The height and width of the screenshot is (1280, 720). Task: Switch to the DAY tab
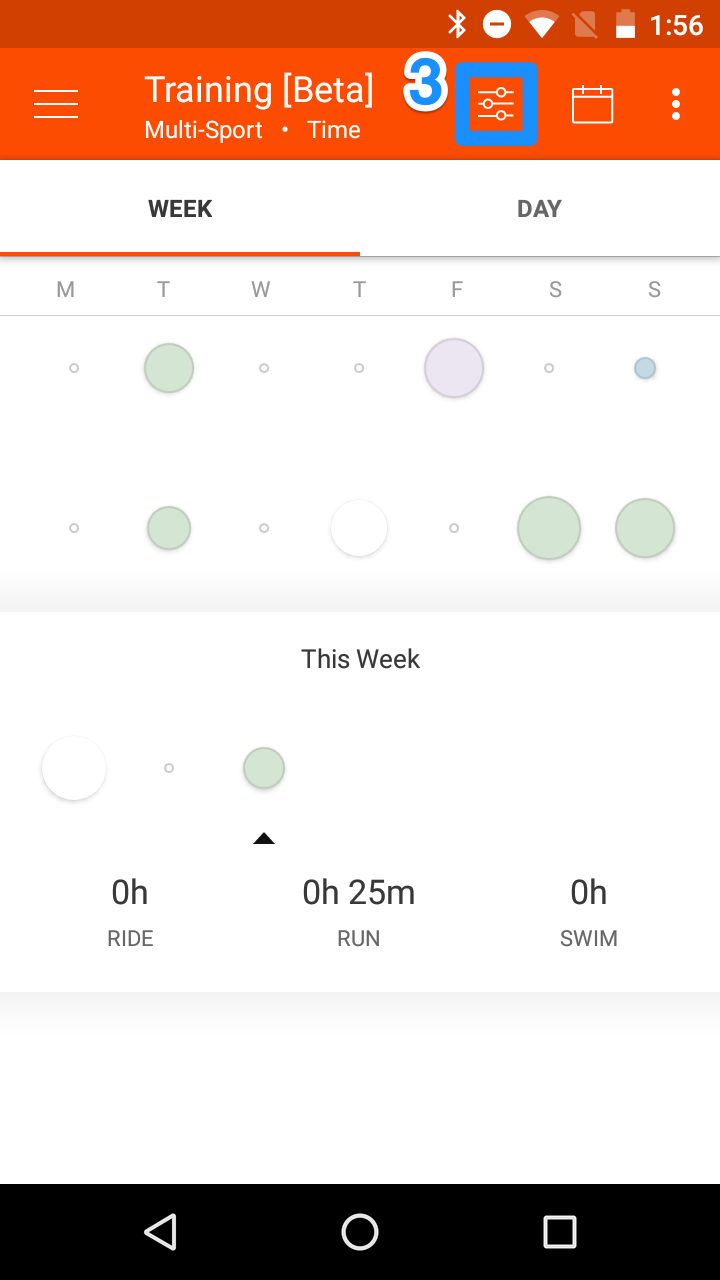click(539, 209)
